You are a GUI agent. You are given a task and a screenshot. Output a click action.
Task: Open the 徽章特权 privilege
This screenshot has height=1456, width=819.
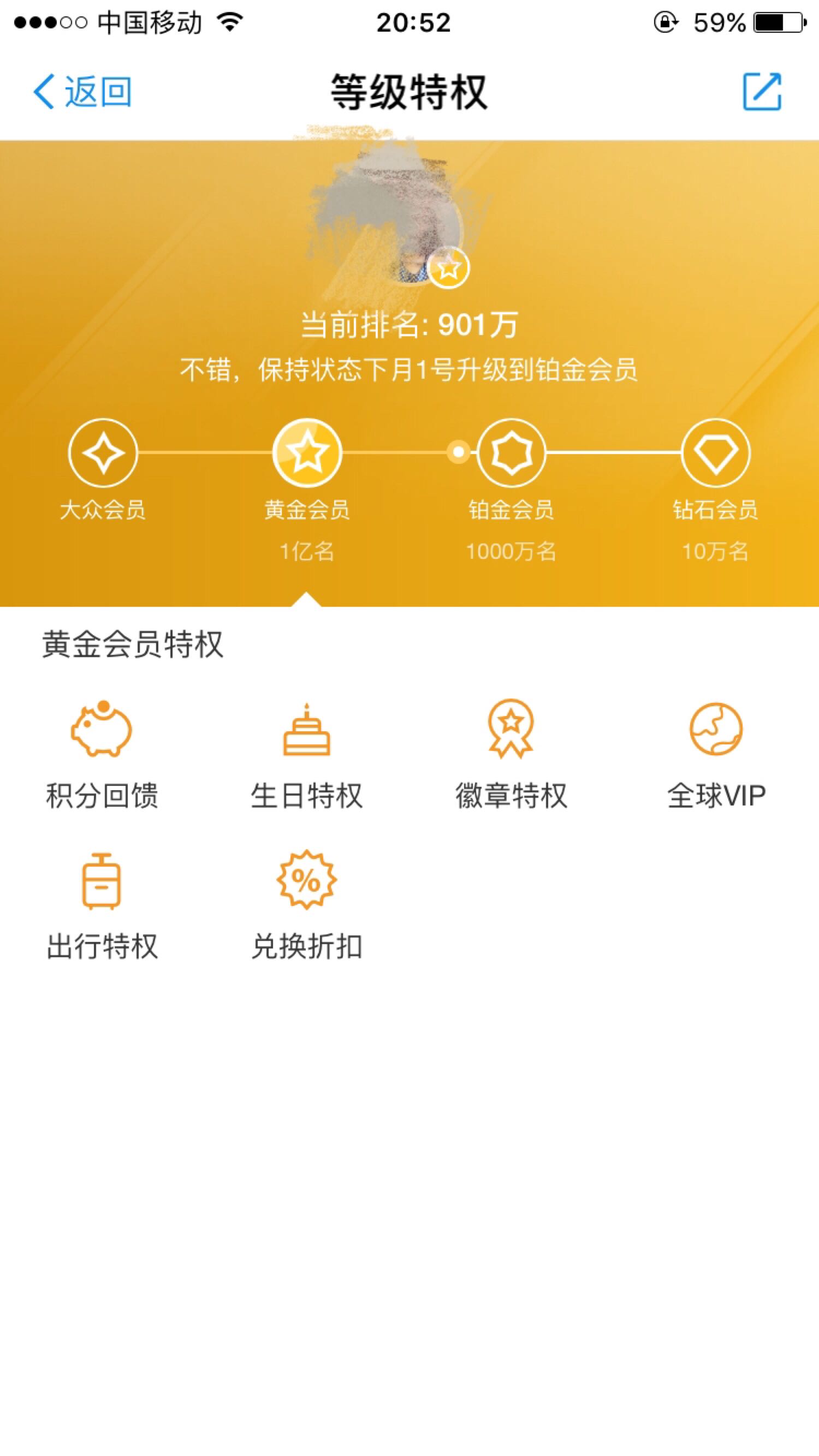coord(511,755)
